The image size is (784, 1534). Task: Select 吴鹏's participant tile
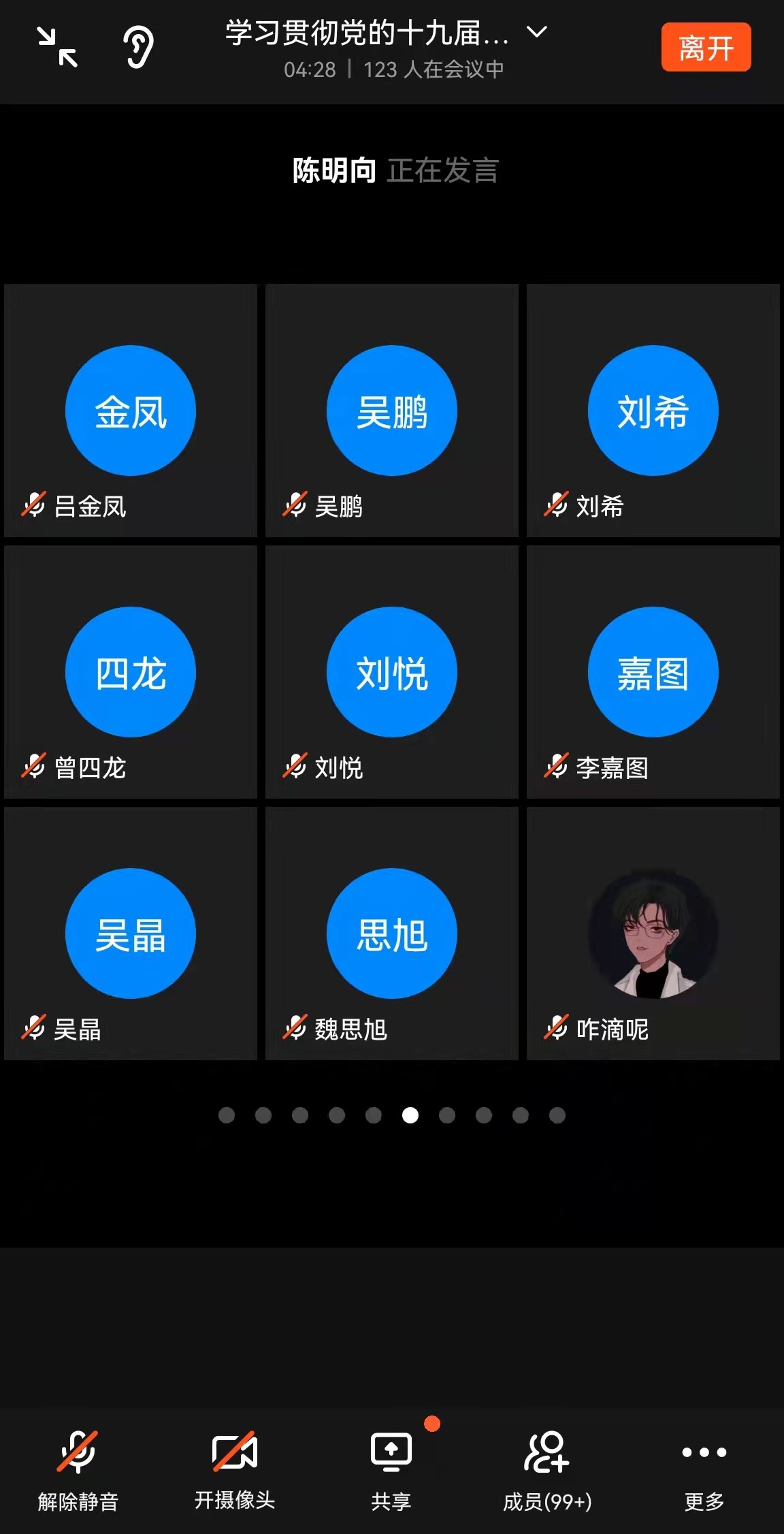coord(392,411)
